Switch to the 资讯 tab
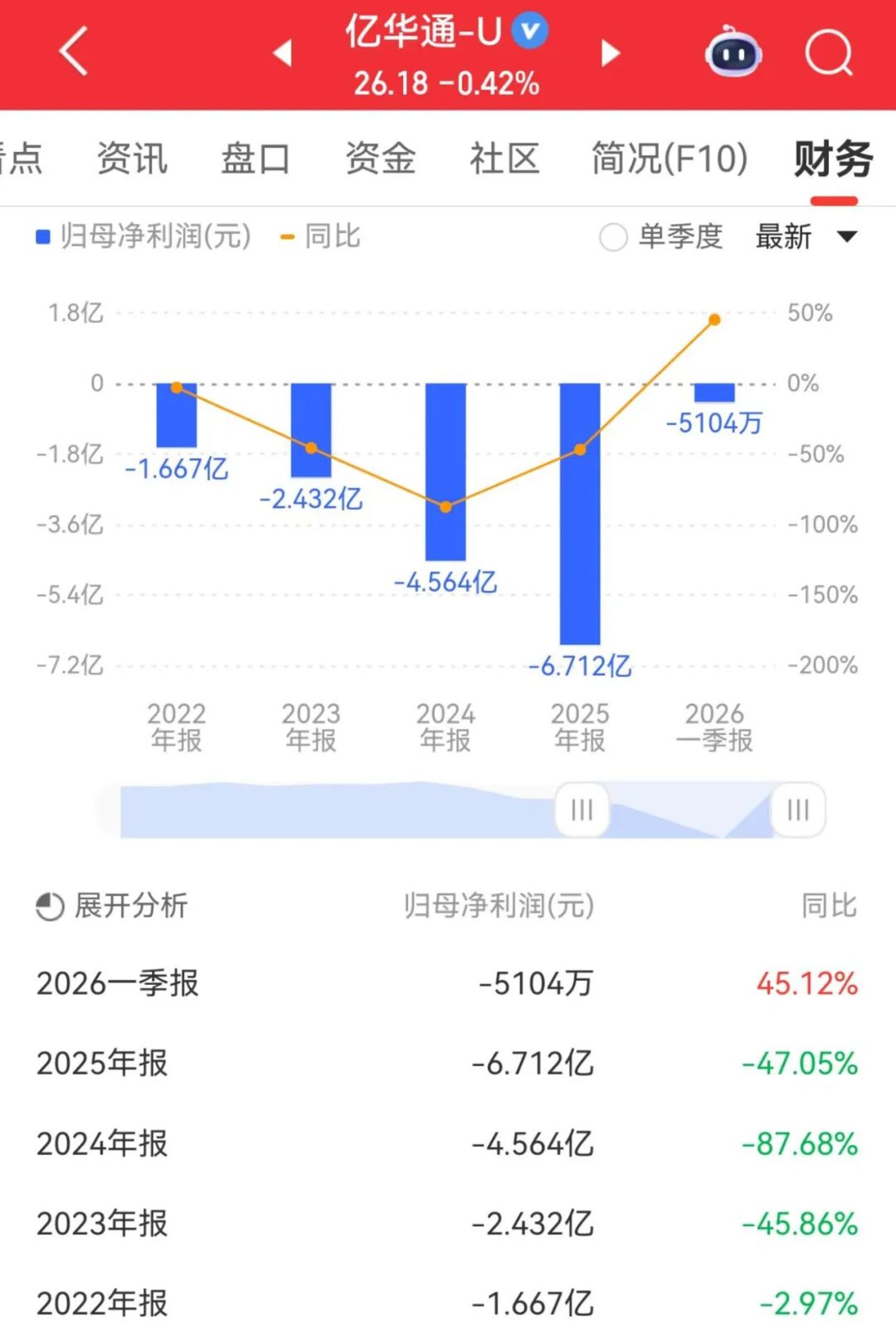896x1325 pixels. point(132,158)
